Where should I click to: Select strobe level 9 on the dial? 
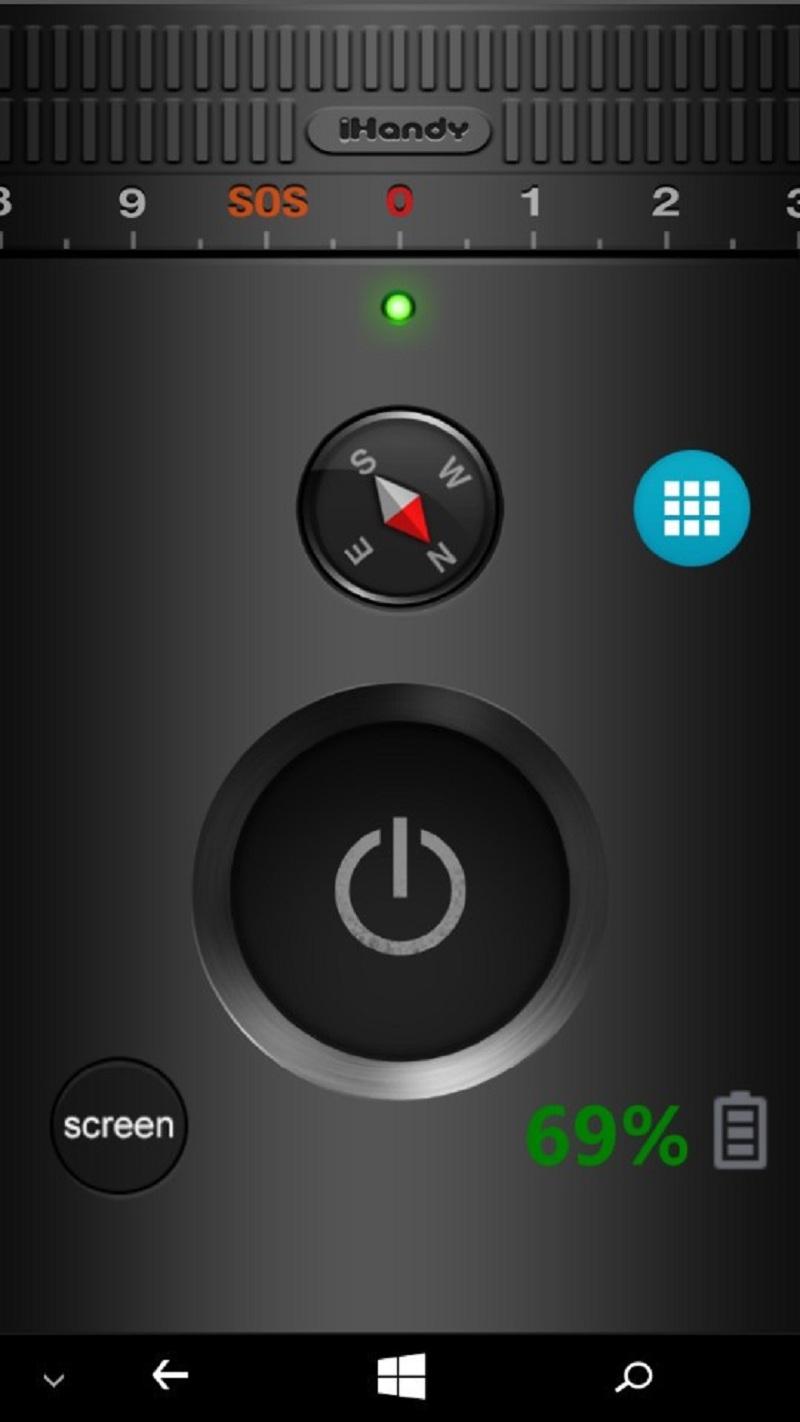point(132,203)
